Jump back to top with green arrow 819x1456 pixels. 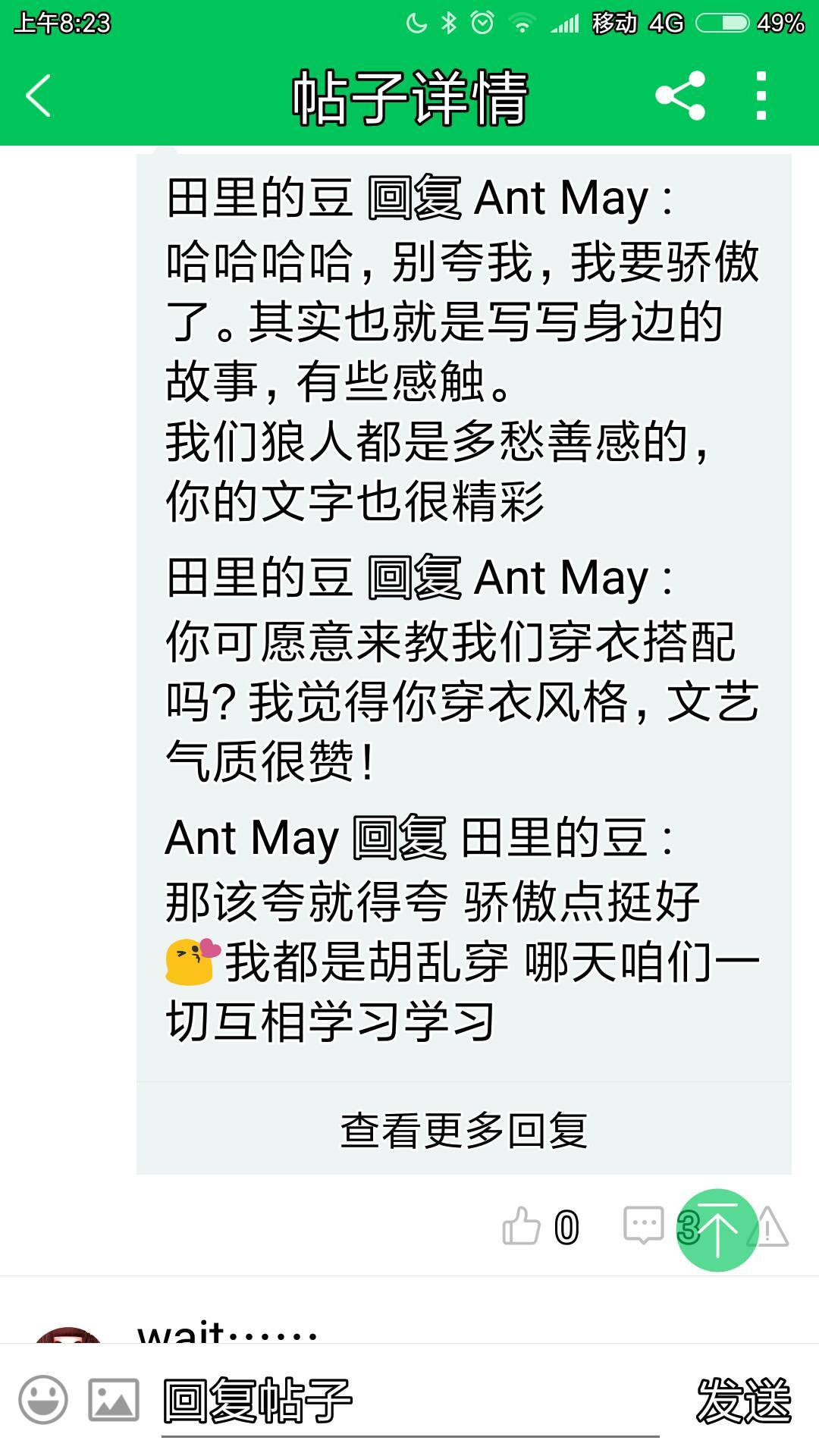pyautogui.click(x=717, y=1230)
